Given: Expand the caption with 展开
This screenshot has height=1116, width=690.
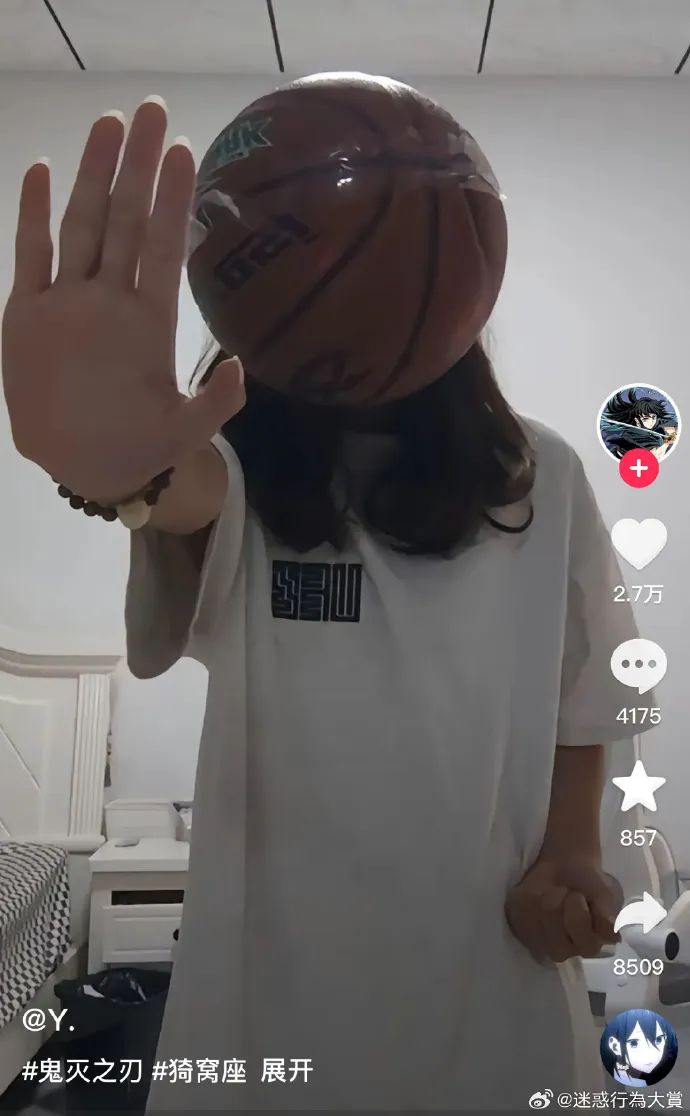Looking at the screenshot, I should [286, 1070].
